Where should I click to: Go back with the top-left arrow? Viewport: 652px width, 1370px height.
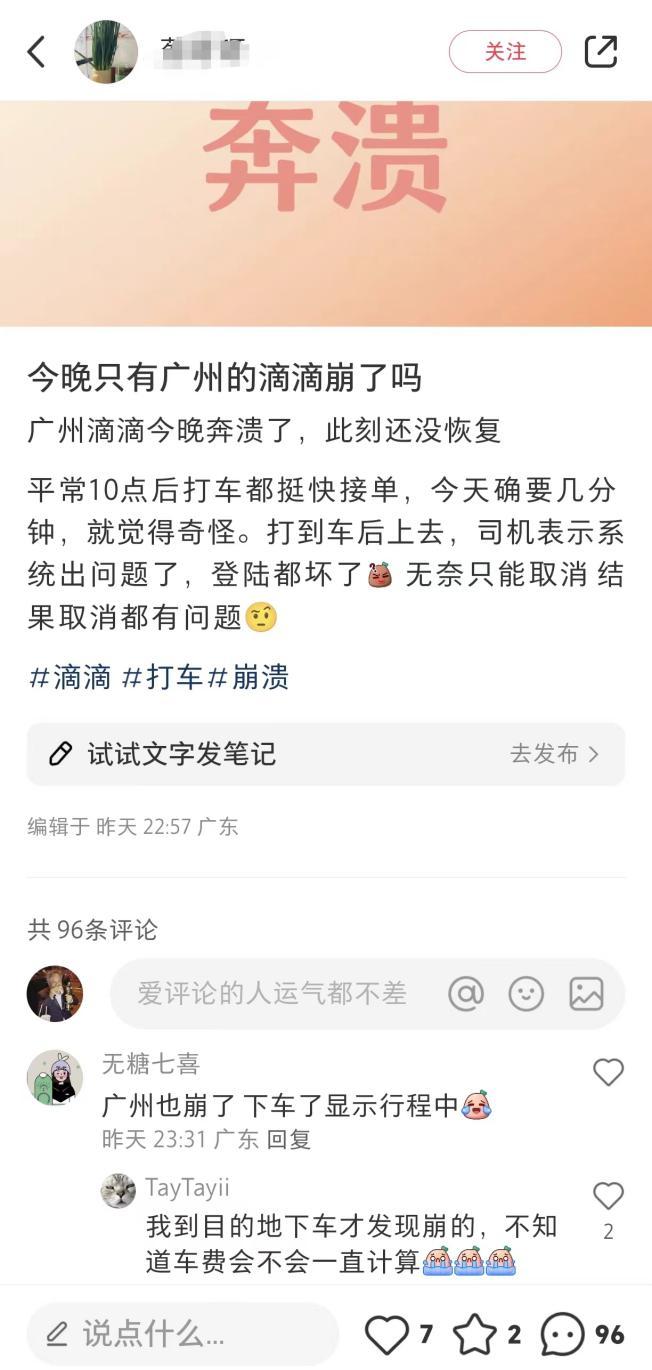click(x=37, y=52)
